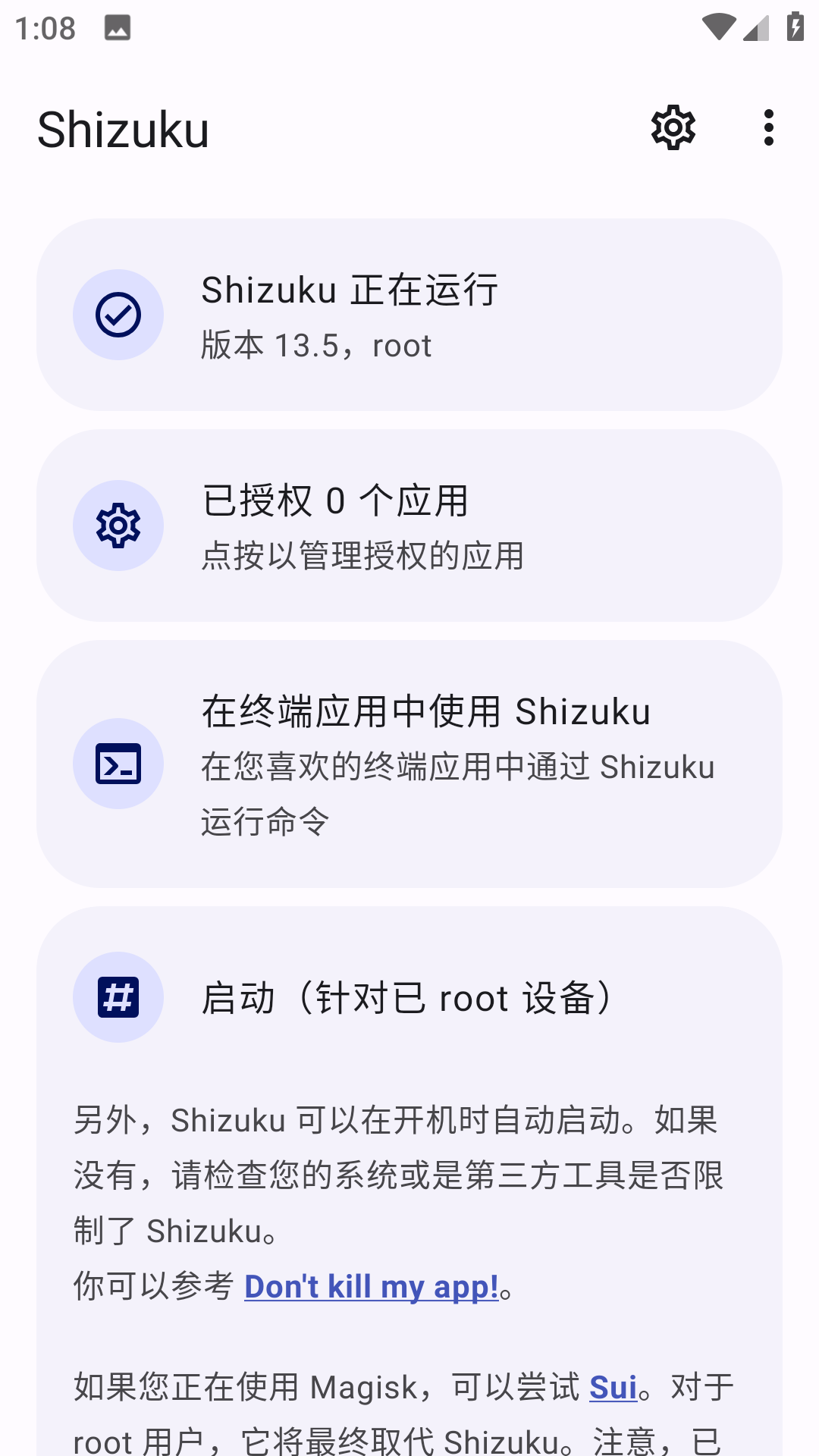The width and height of the screenshot is (819, 1456).
Task: Select the 启动（针对已 root 设备）card
Action: 409,998
